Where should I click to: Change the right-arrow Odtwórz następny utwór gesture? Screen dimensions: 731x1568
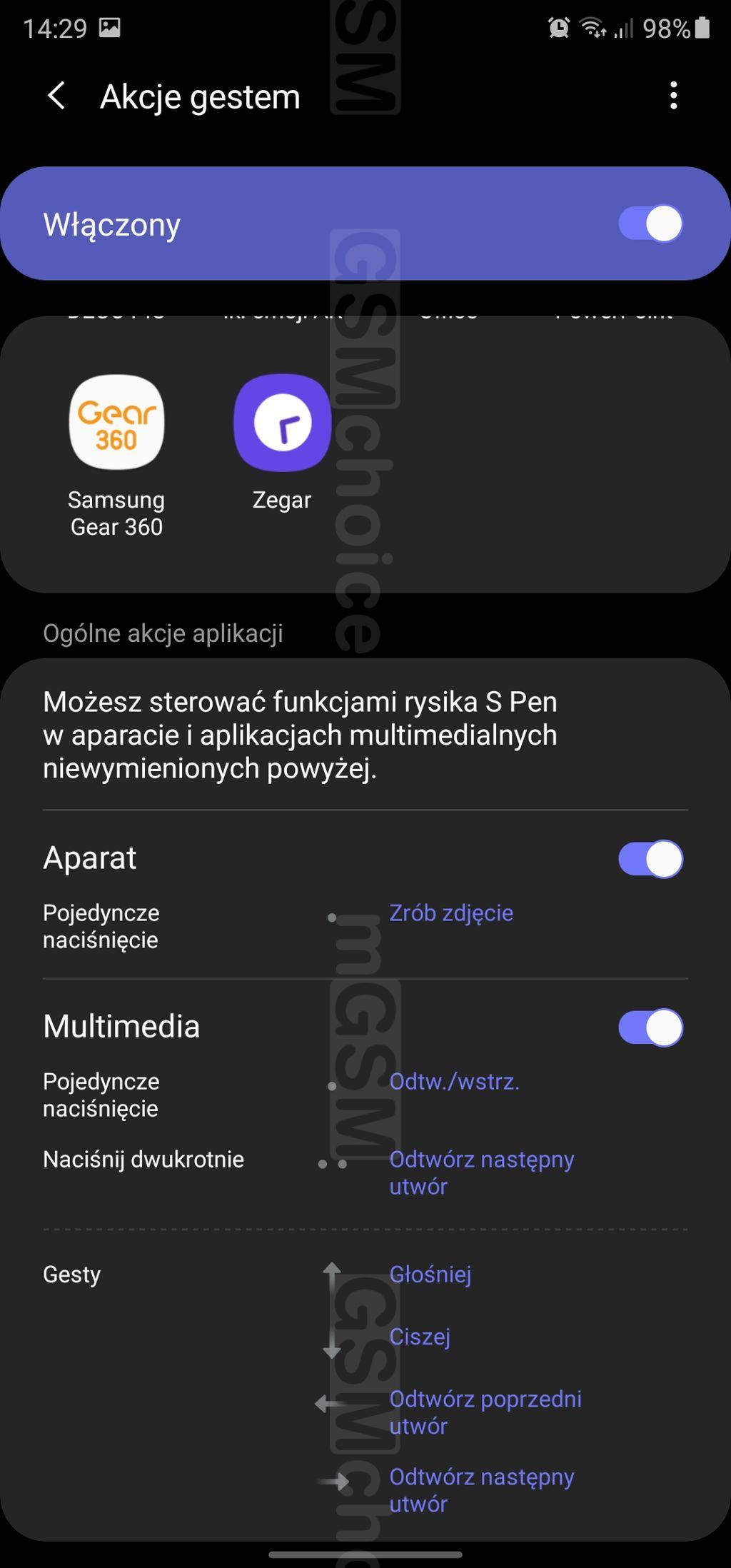pos(481,1490)
